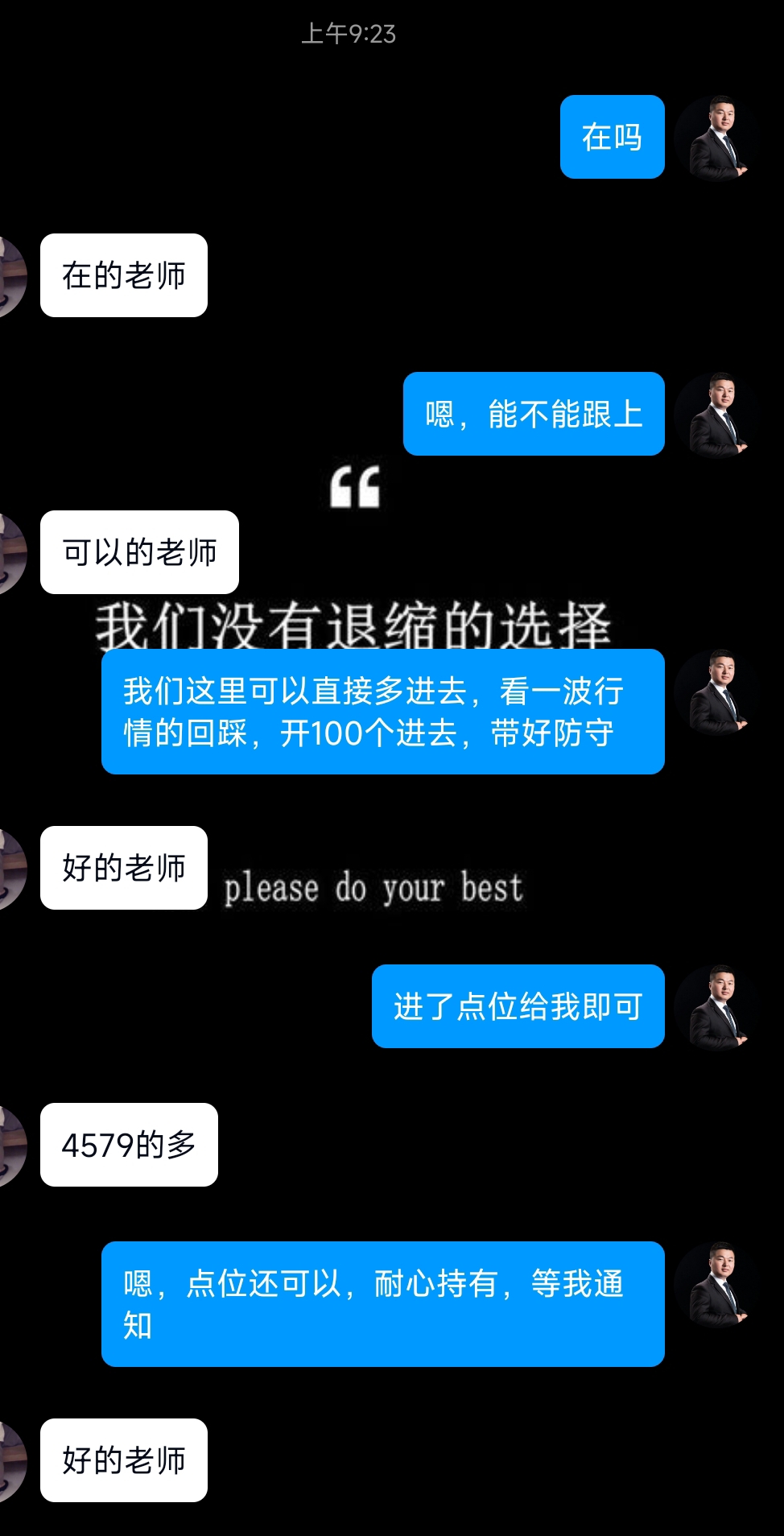Image resolution: width=784 pixels, height=1536 pixels.
Task: Tap the avatar next to "进了点位给我即可"
Action: click(x=719, y=1007)
